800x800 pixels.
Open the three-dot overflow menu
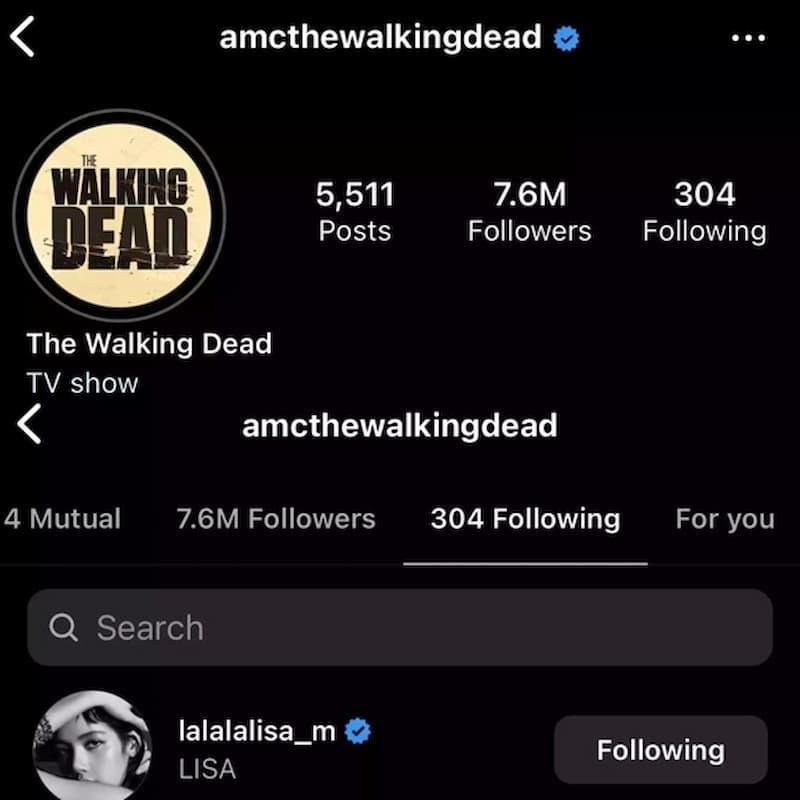[747, 38]
